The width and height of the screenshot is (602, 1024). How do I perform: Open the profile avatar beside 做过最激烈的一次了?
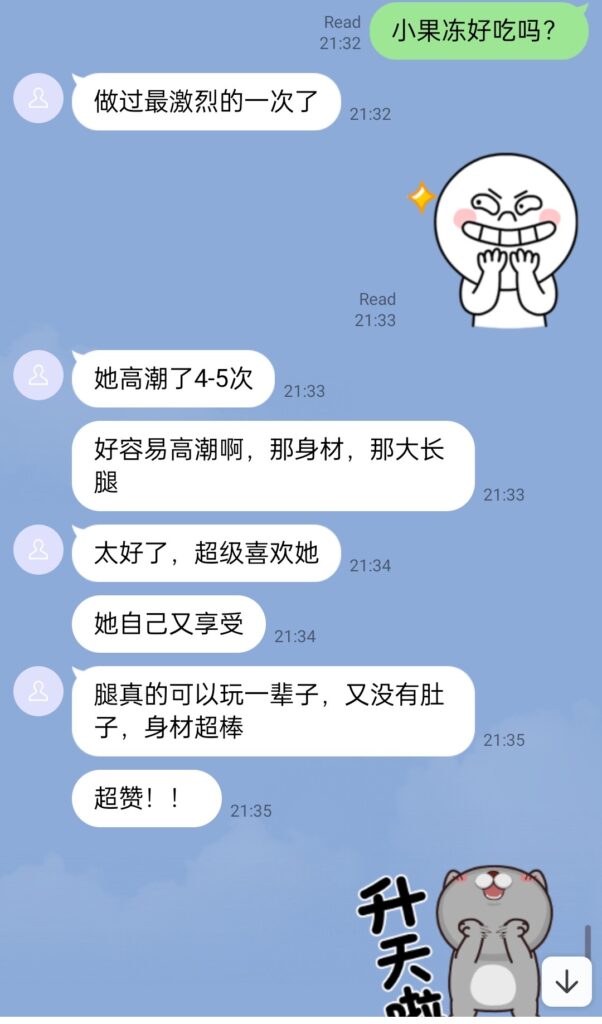(x=39, y=98)
